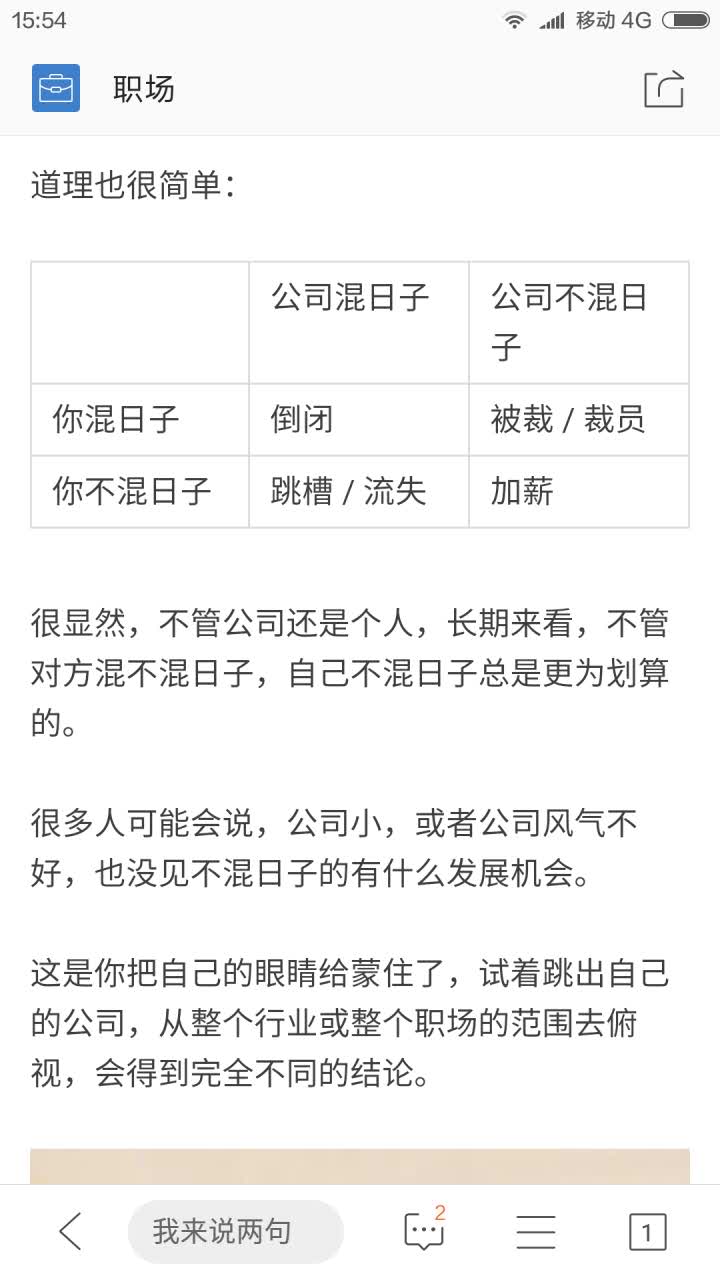The image size is (720, 1280).
Task: Open the tabs window counter showing 1
Action: point(647,1232)
